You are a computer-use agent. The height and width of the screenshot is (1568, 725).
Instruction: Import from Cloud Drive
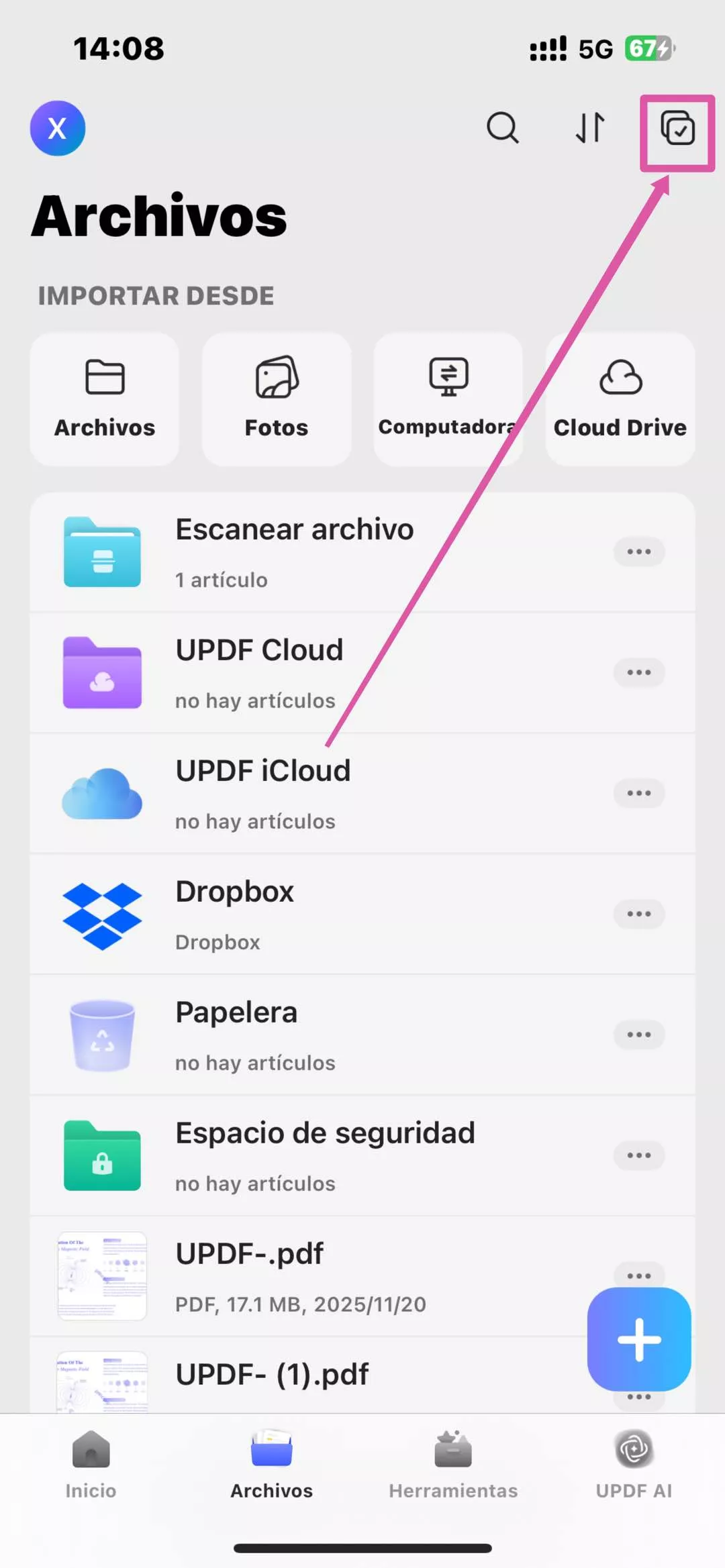click(x=620, y=399)
